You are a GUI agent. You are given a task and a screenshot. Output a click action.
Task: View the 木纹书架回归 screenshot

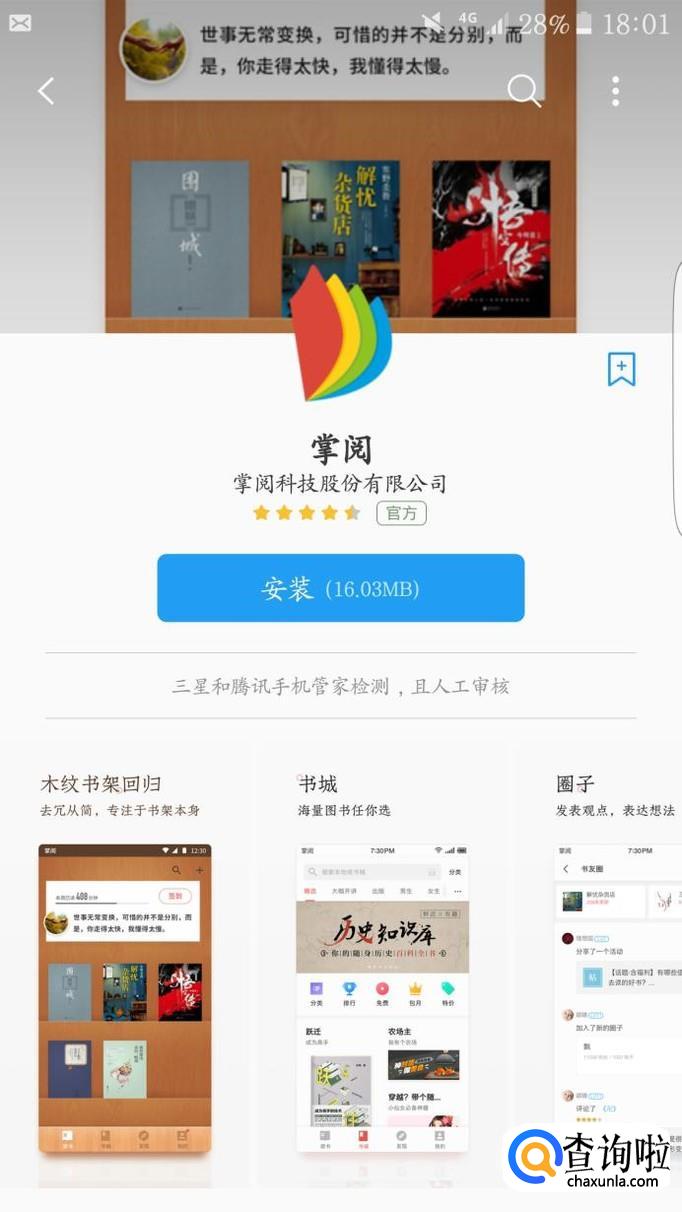125,998
